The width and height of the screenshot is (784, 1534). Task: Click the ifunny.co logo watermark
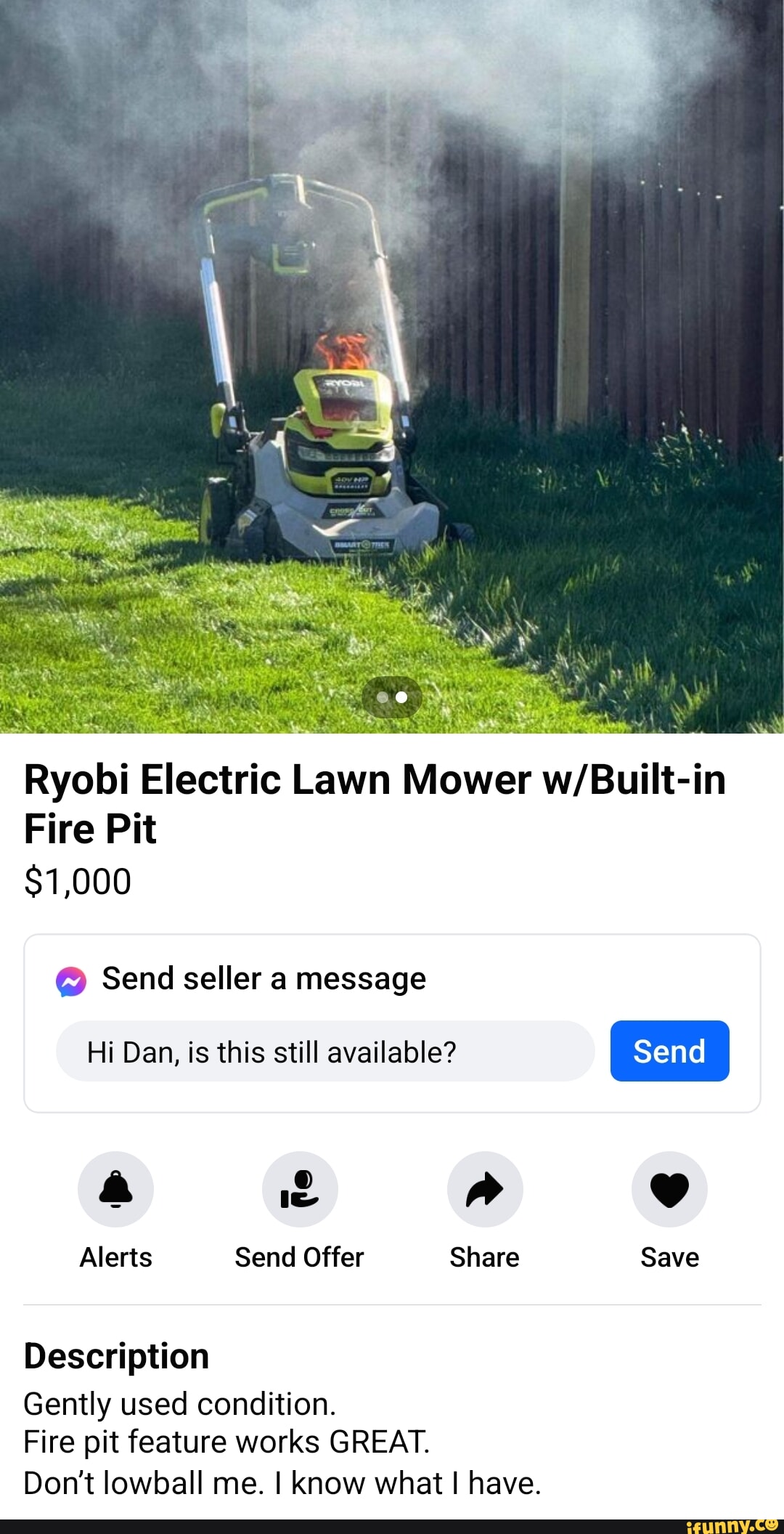(730, 1524)
